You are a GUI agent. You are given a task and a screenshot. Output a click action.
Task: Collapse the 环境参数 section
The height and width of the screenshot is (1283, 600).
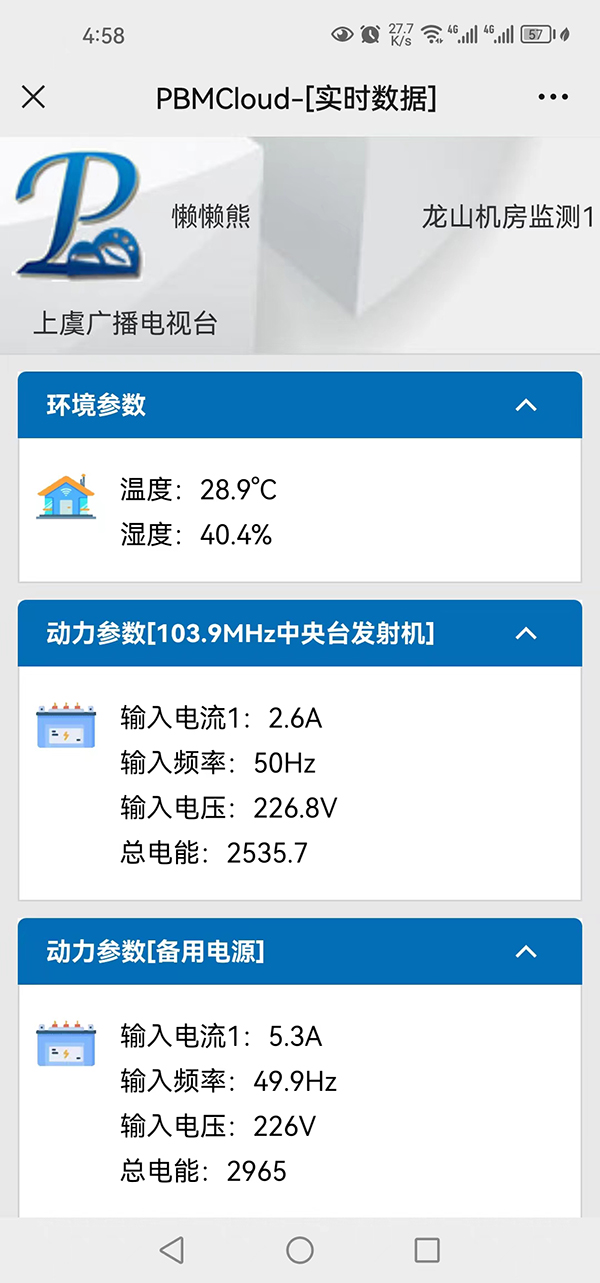click(x=526, y=405)
